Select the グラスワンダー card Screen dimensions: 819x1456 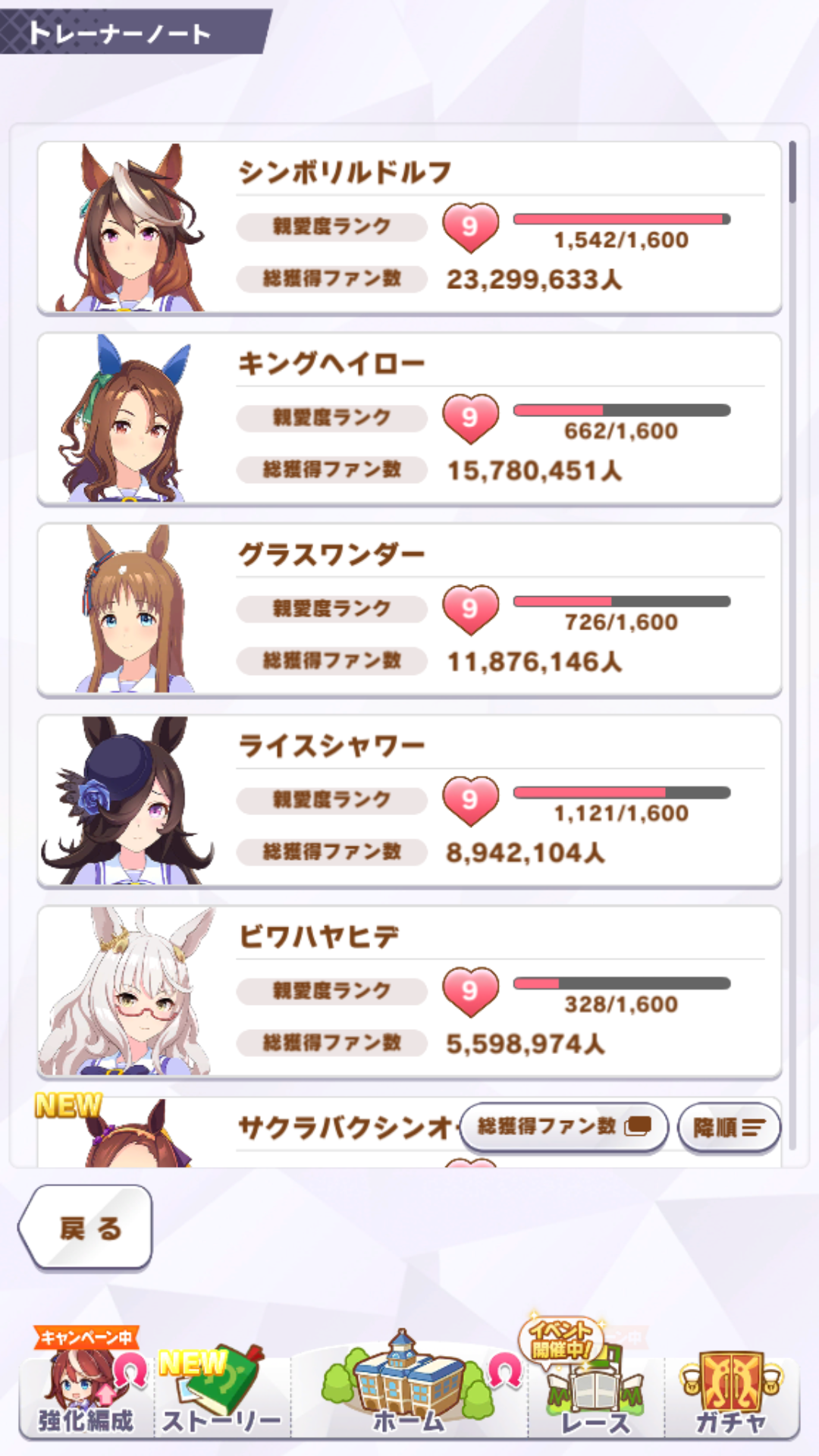tap(409, 610)
